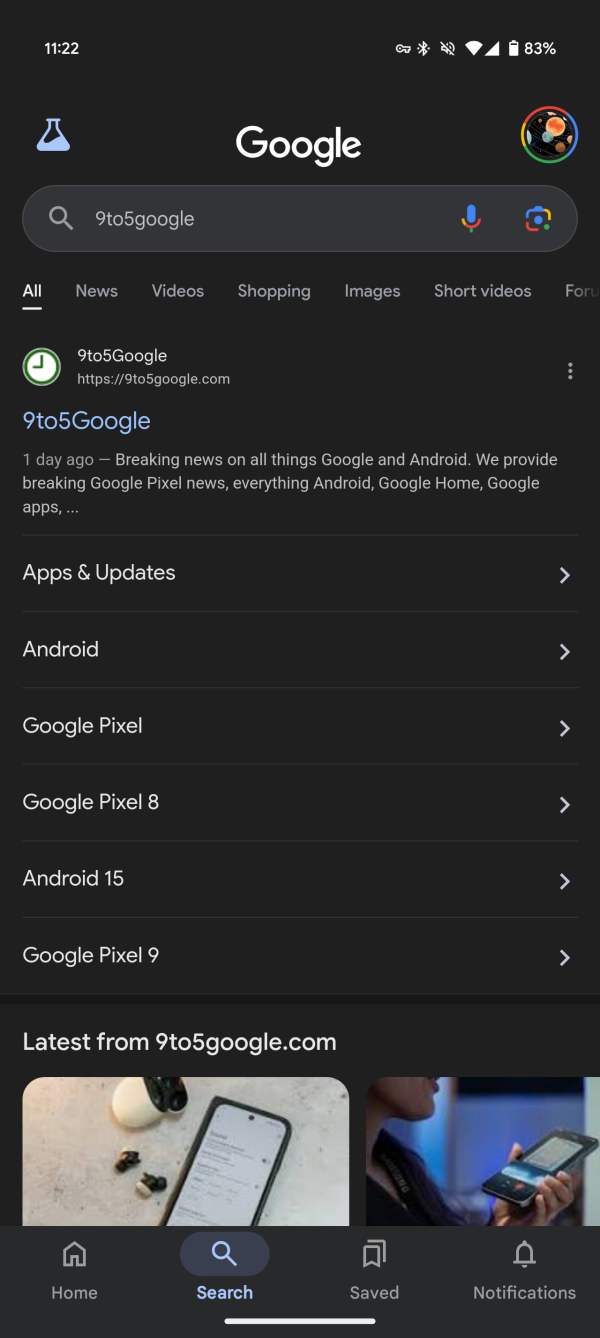Open the three-dot menu for the 9to5Google result
Screen dimensions: 600x1338
570,371
